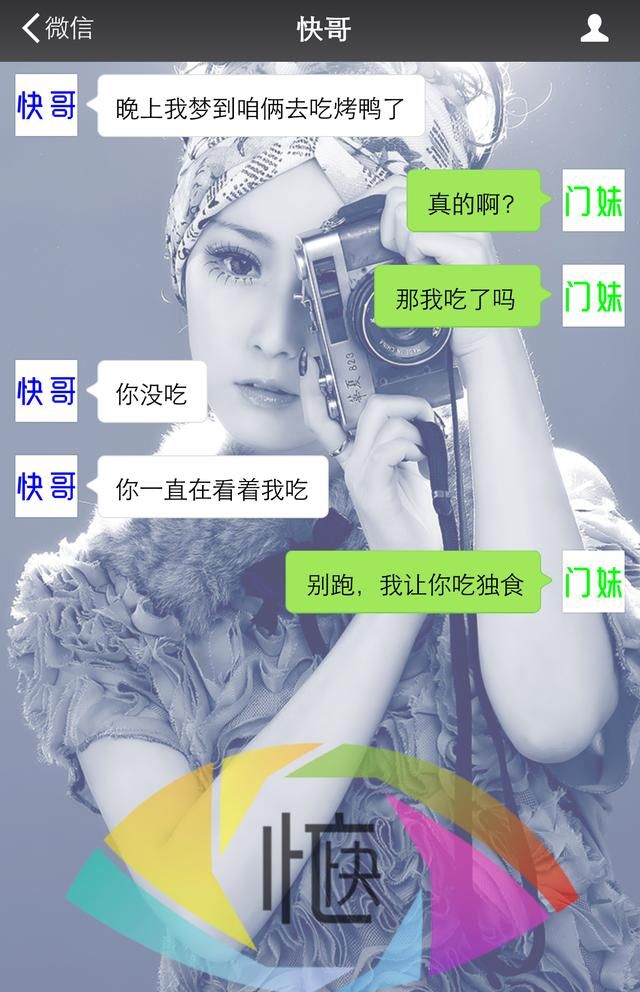Open chat details via the profile icon
The image size is (640, 992).
tap(594, 28)
